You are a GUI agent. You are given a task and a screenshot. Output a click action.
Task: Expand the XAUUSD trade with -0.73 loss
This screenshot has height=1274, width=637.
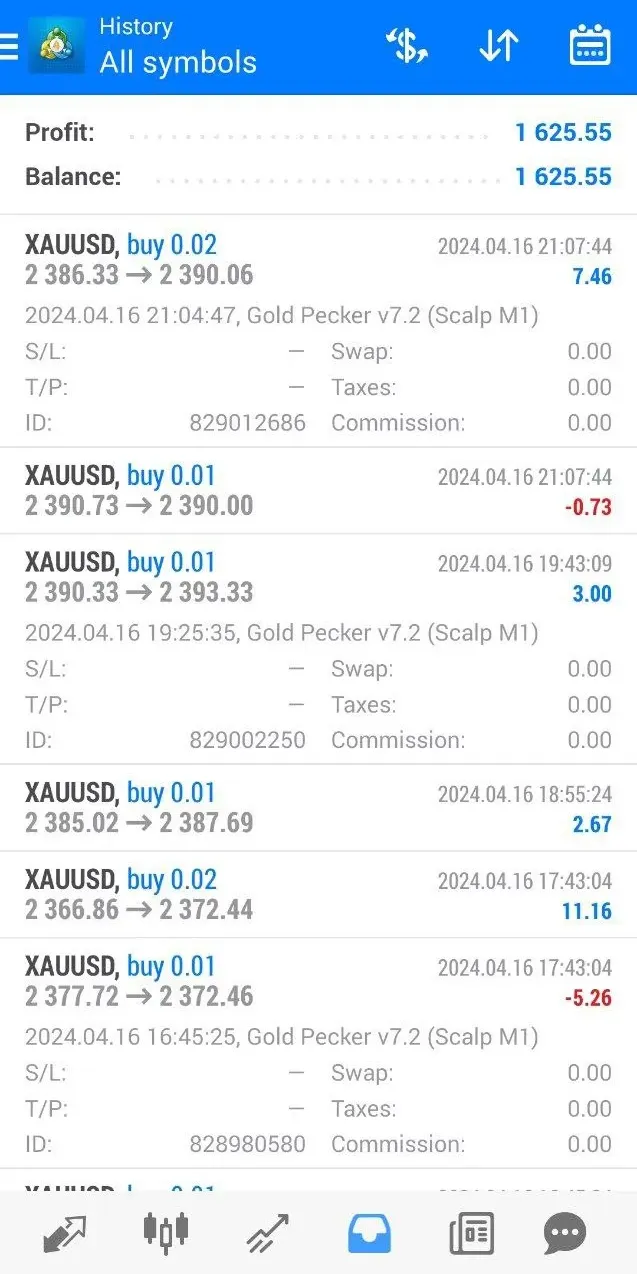(318, 491)
